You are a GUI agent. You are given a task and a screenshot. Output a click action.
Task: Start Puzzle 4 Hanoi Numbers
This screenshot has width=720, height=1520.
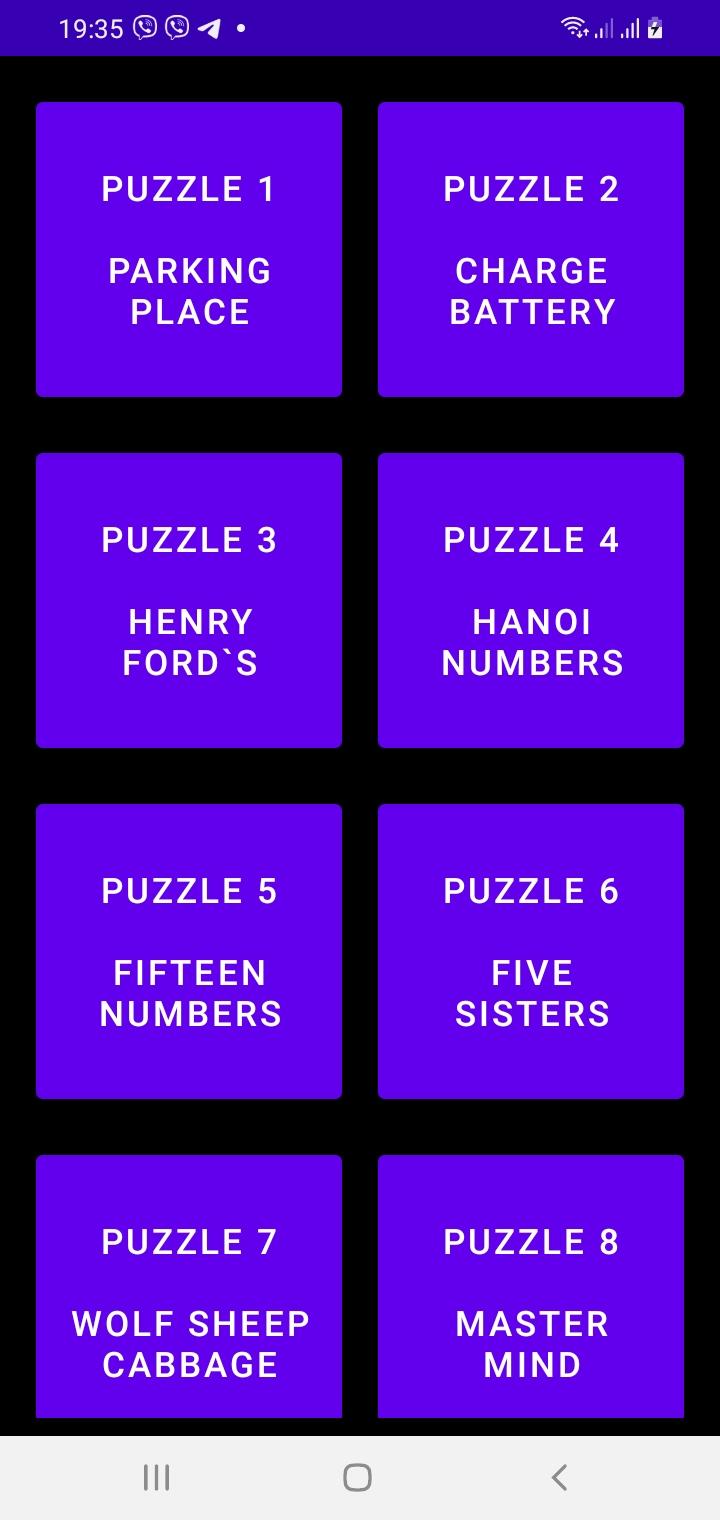[531, 600]
